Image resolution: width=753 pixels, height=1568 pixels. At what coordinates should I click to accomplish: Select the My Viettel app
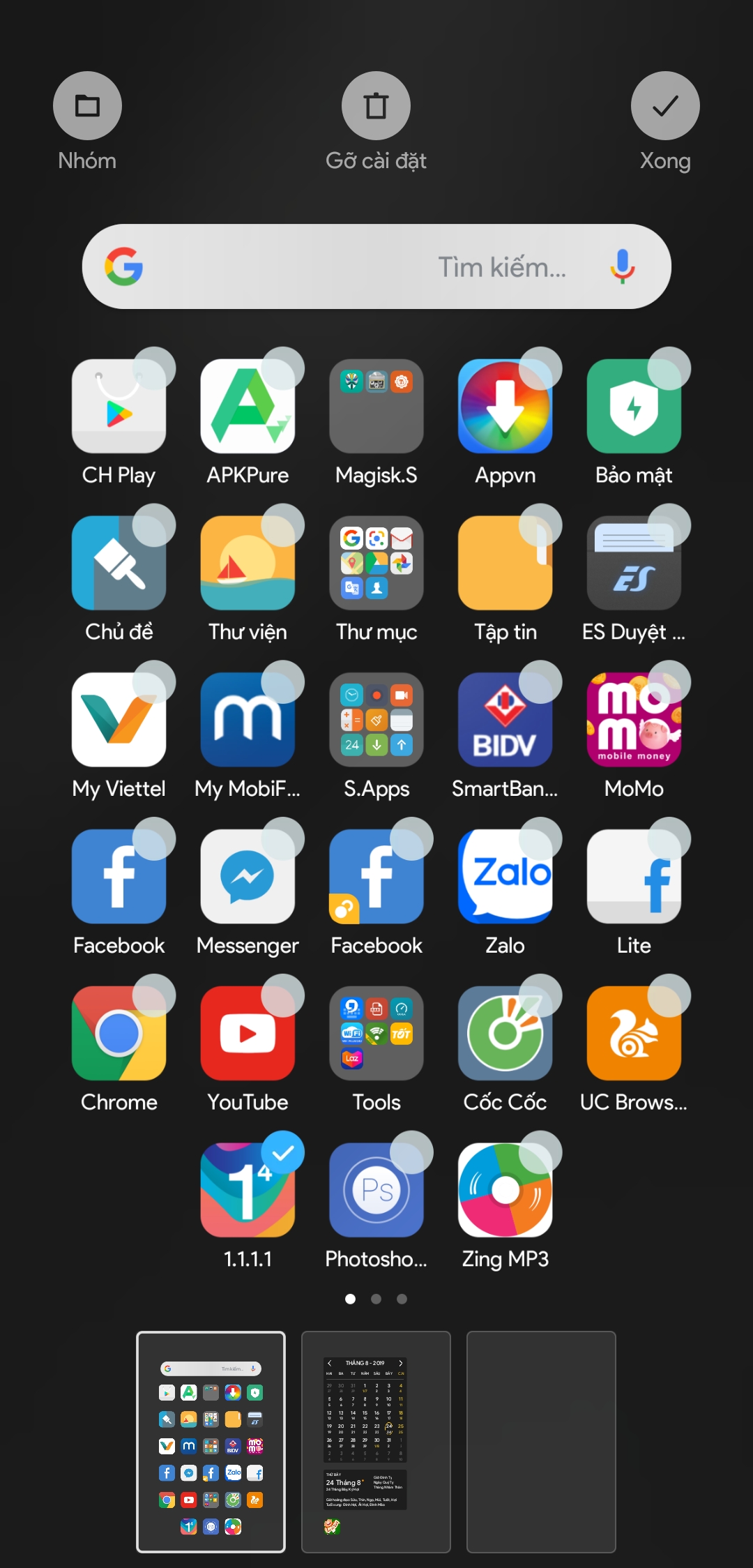pos(119,720)
